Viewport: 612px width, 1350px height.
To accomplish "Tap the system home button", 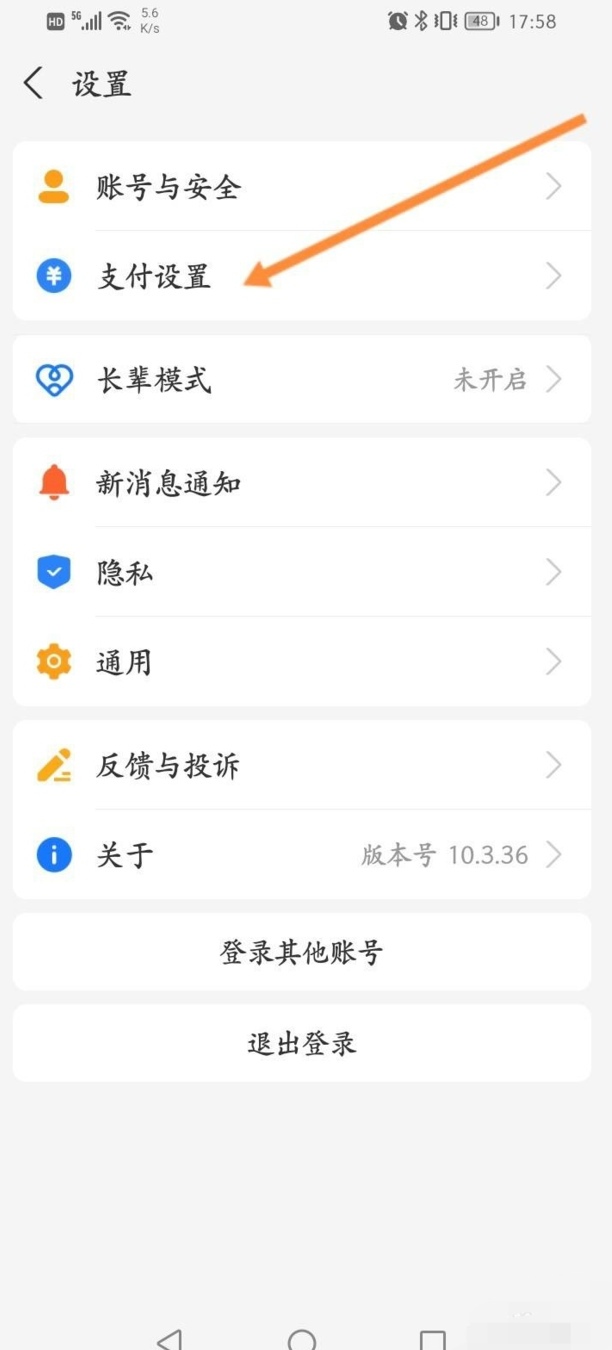I will point(302,1339).
